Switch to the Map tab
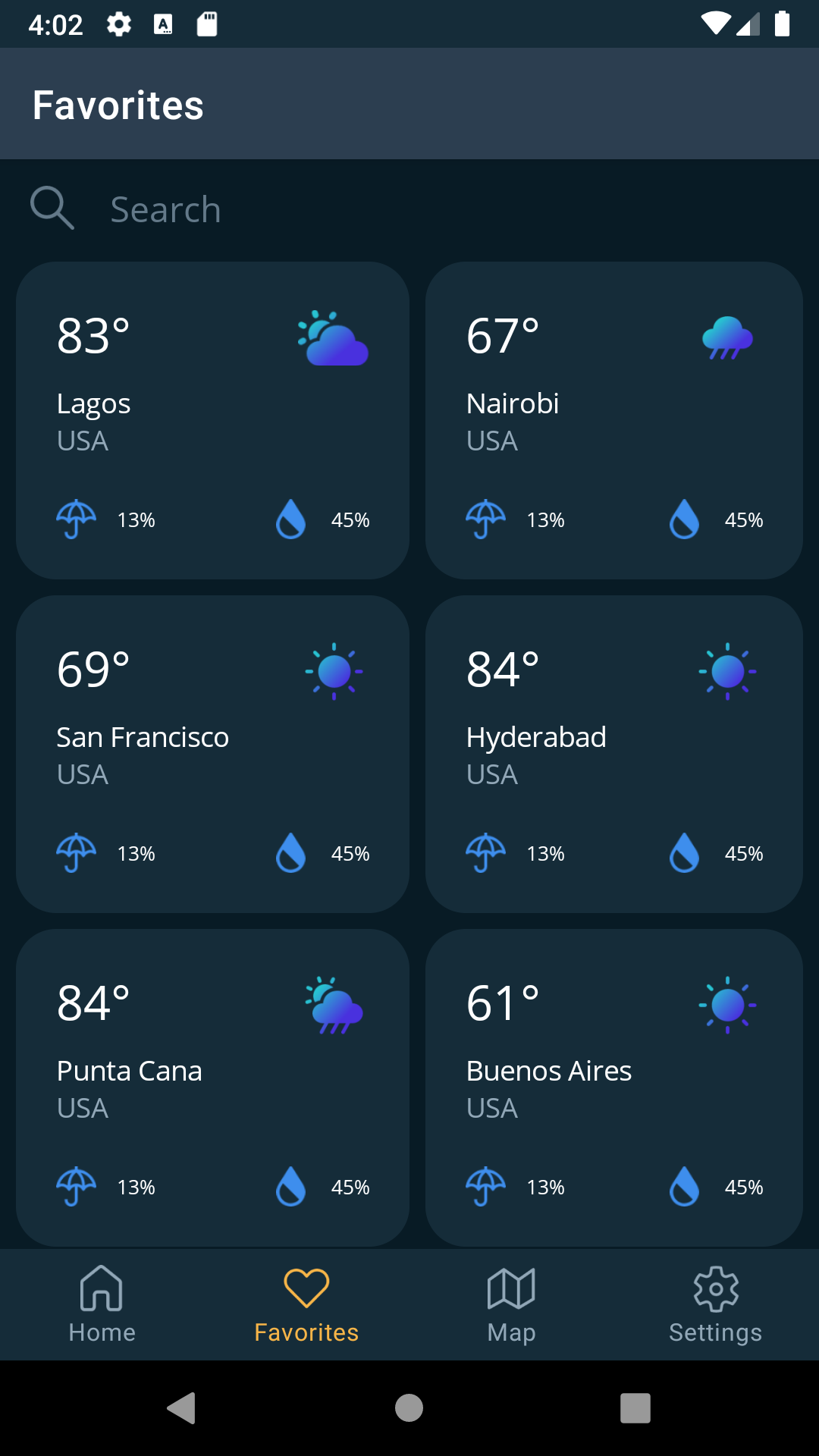 point(511,1304)
